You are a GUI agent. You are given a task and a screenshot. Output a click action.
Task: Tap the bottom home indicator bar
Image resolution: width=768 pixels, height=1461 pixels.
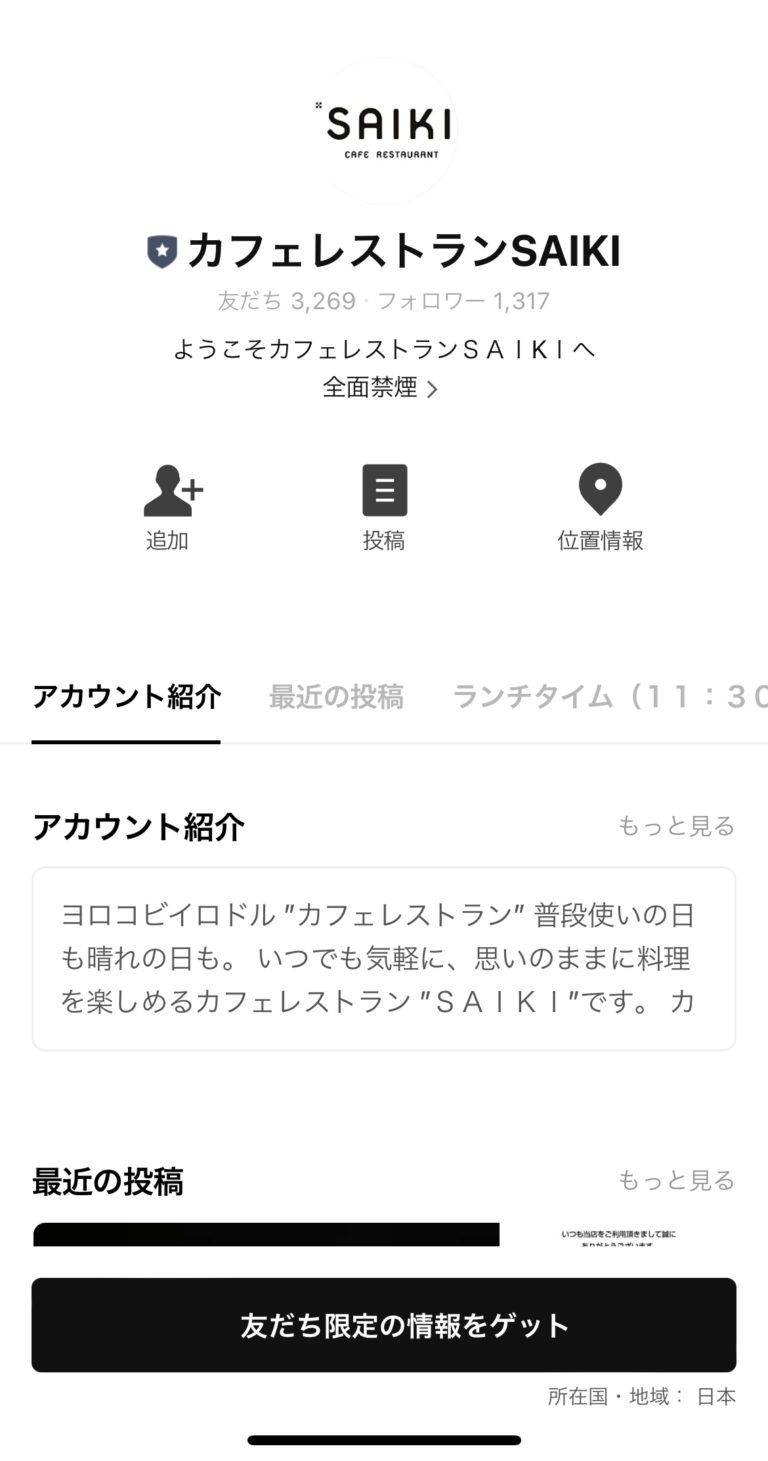[x=384, y=1440]
